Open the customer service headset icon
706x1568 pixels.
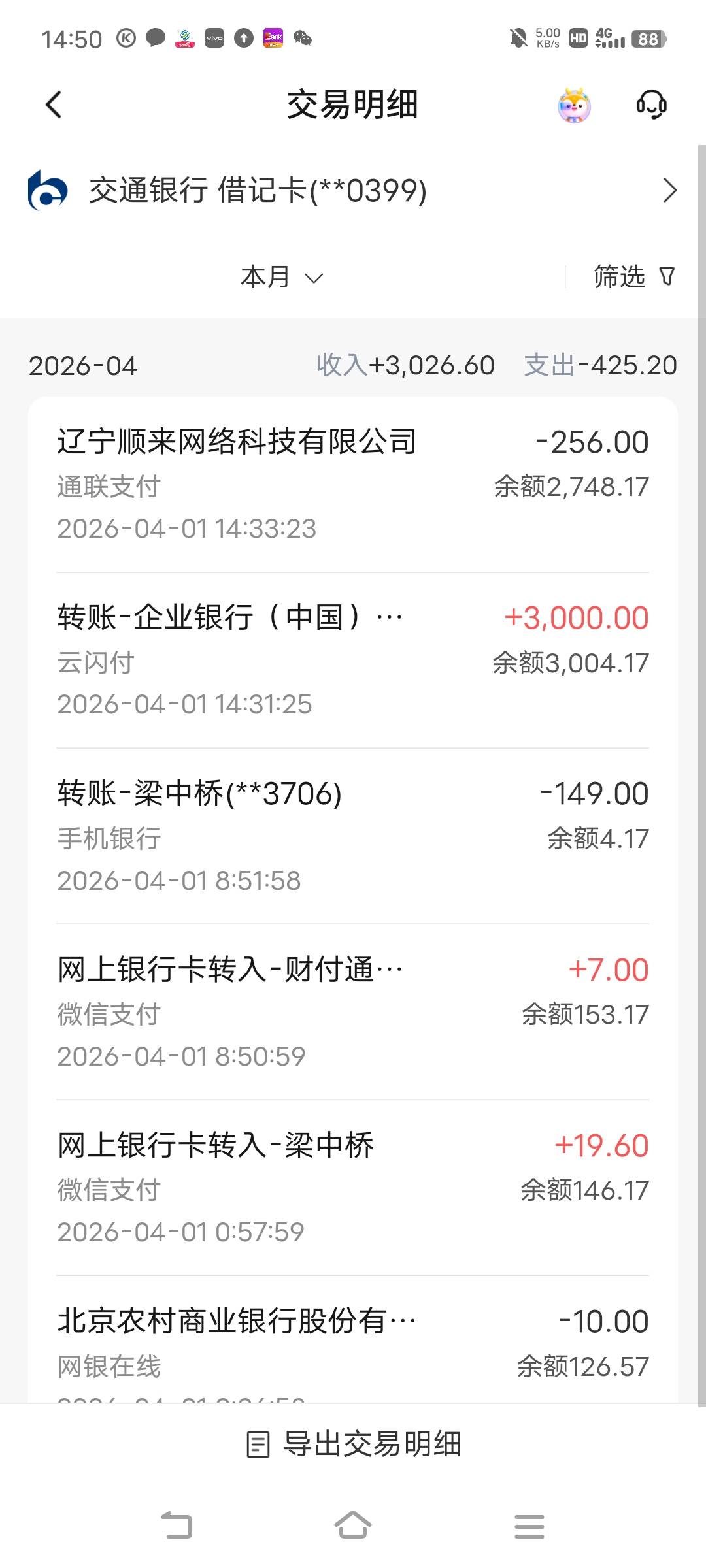click(651, 105)
